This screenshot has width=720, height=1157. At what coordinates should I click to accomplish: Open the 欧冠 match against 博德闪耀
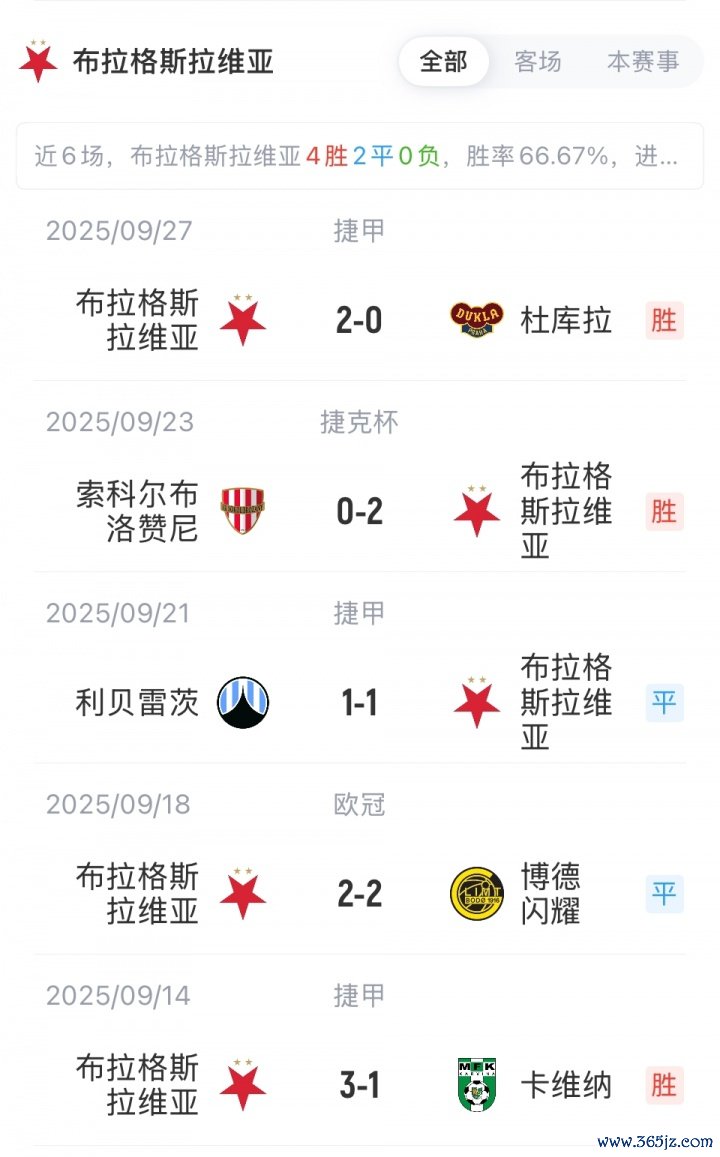point(359,894)
